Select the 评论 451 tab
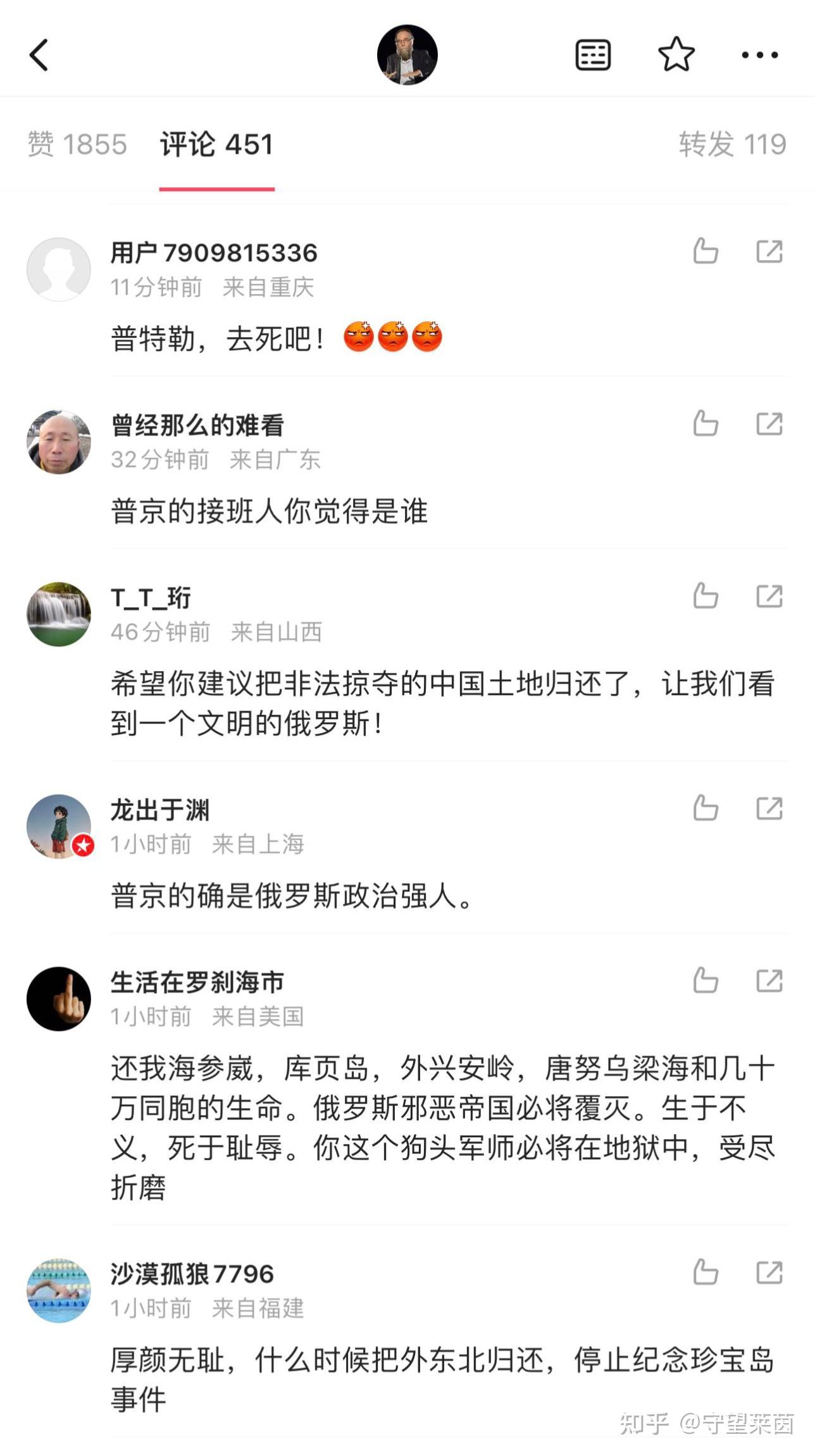The height and width of the screenshot is (1456, 815). 216,144
